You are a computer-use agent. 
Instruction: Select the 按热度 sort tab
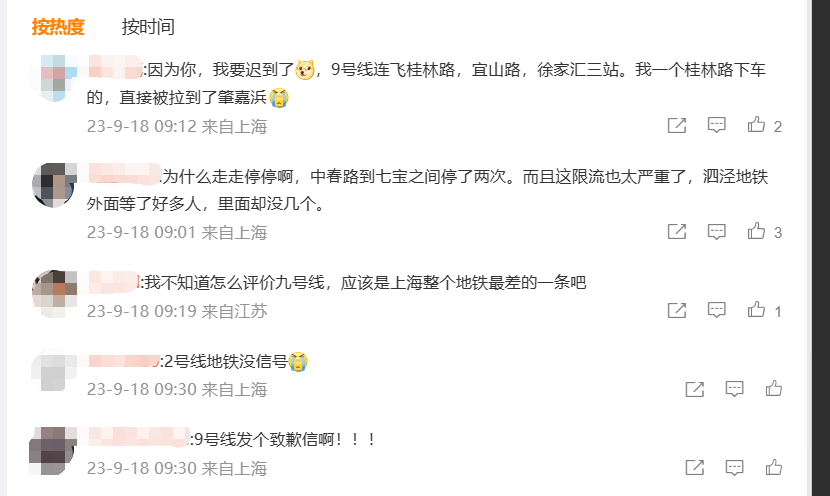58,27
